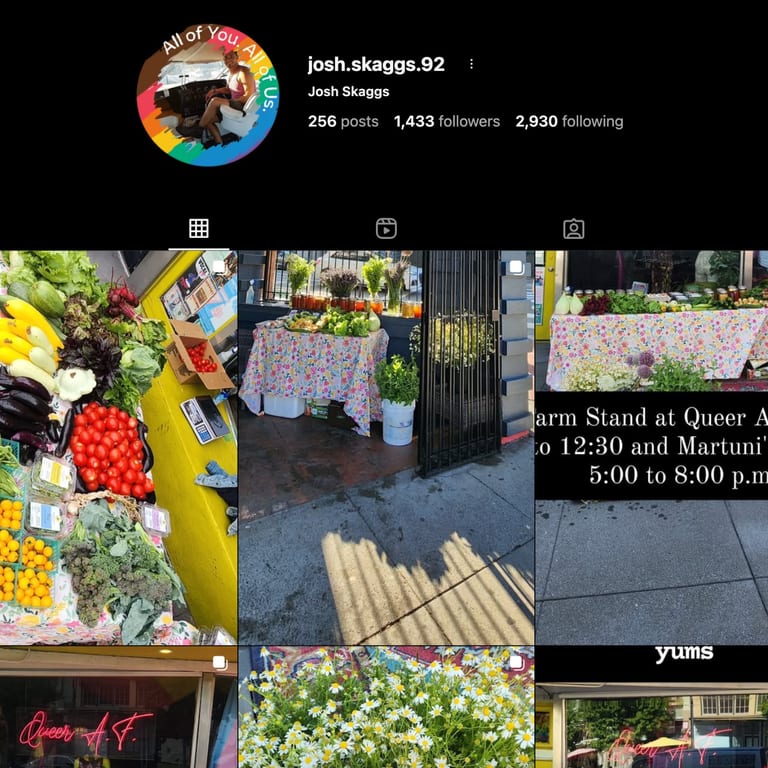
Task: Open the Farm Stand at Queer A.F. post
Action: click(x=652, y=447)
